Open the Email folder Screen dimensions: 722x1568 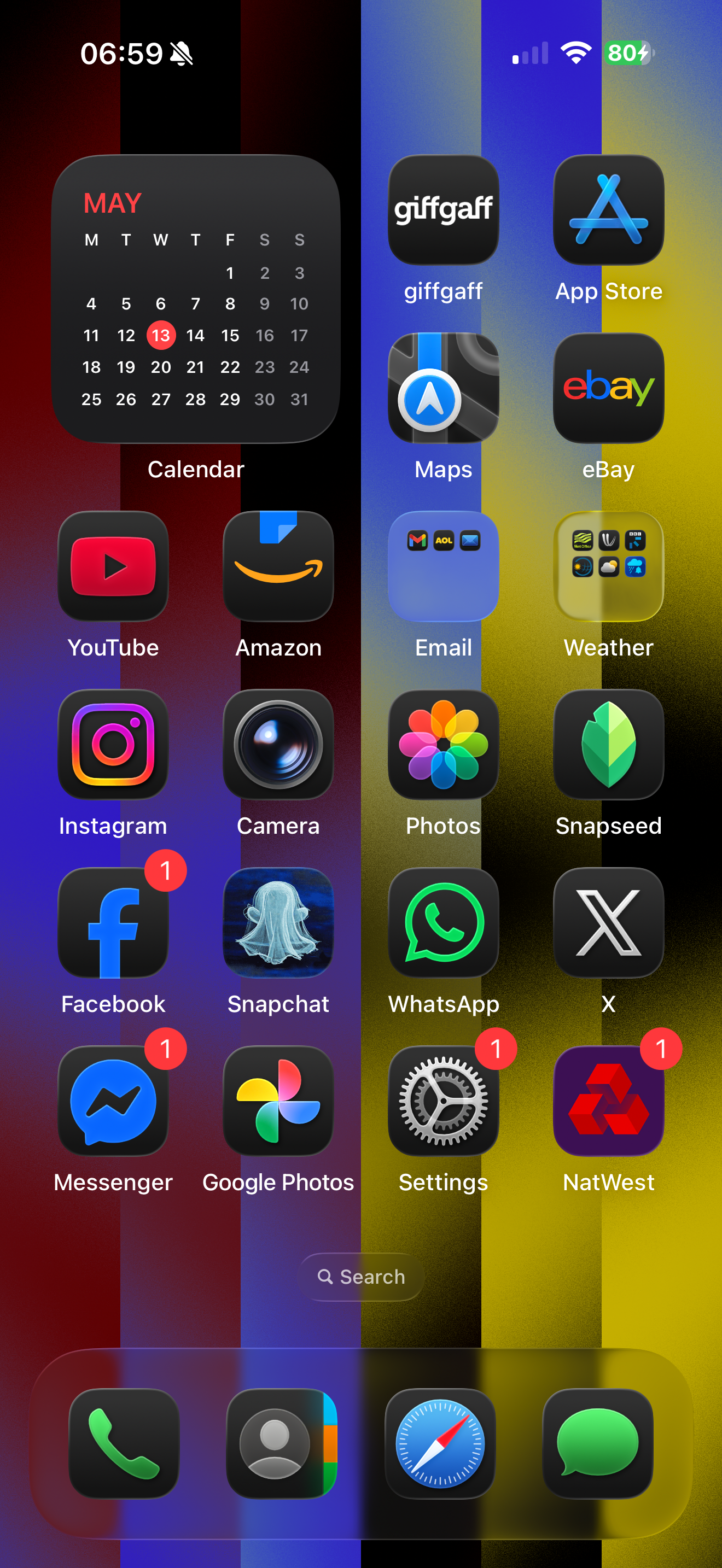tap(443, 566)
